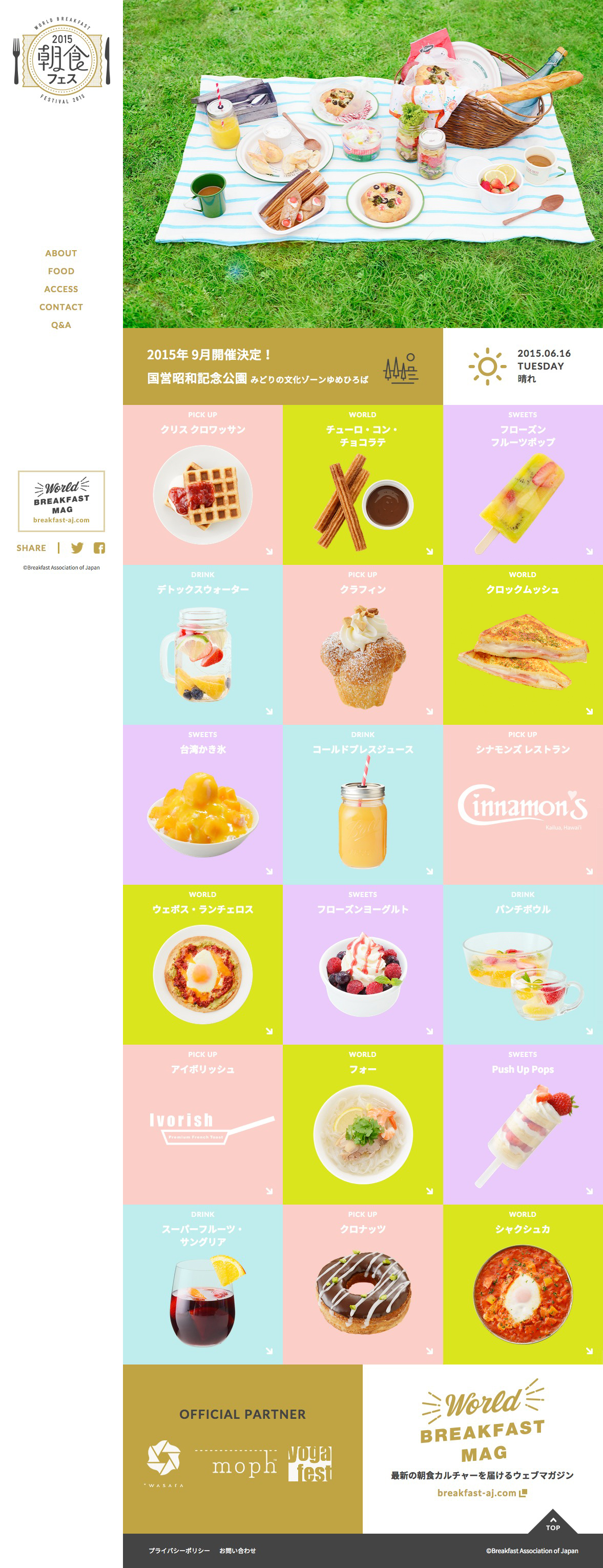
Task: View the フローズンフルーツポップ tile
Action: 523,485
